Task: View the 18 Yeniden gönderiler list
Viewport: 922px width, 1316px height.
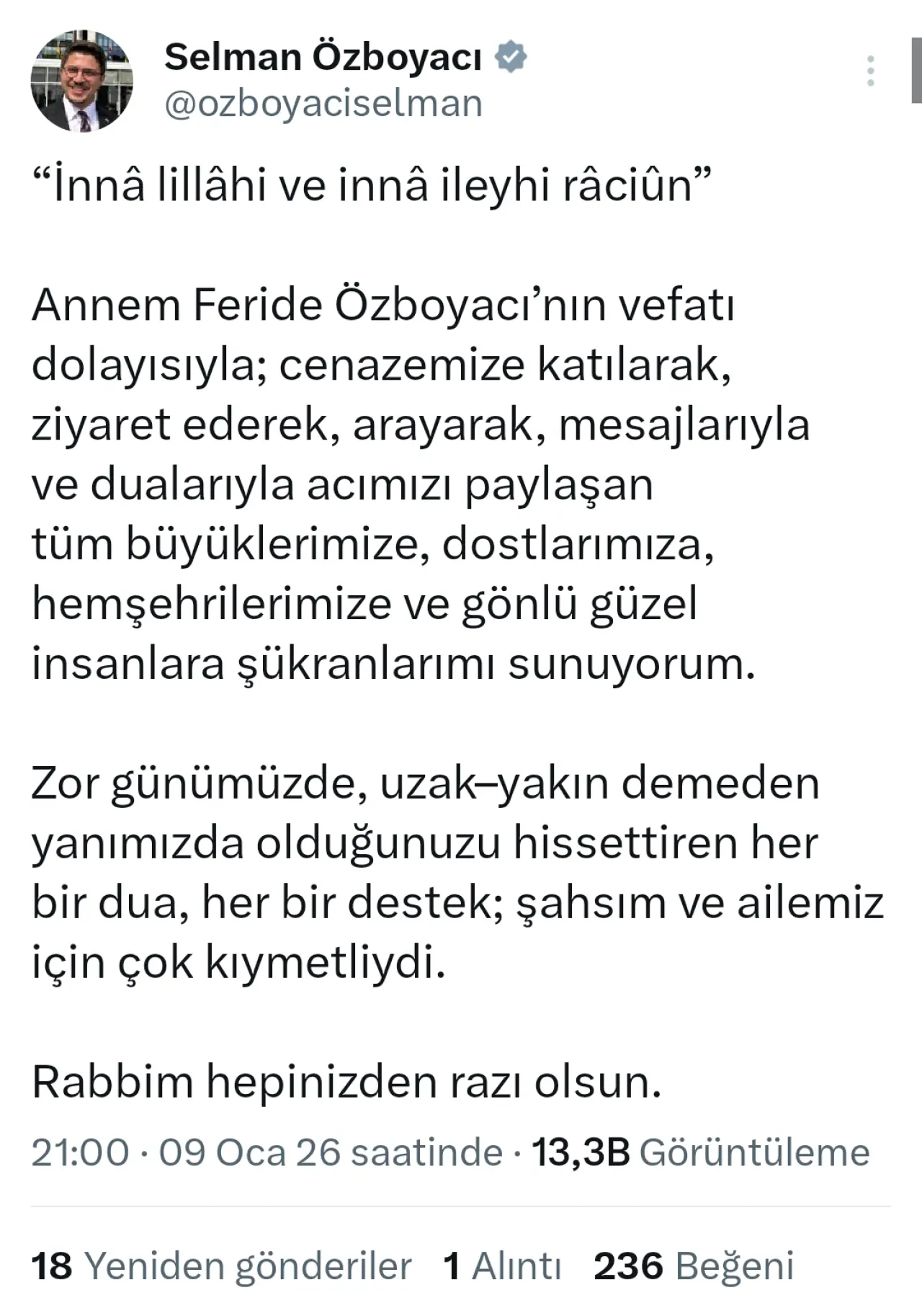Action: pyautogui.click(x=221, y=1266)
